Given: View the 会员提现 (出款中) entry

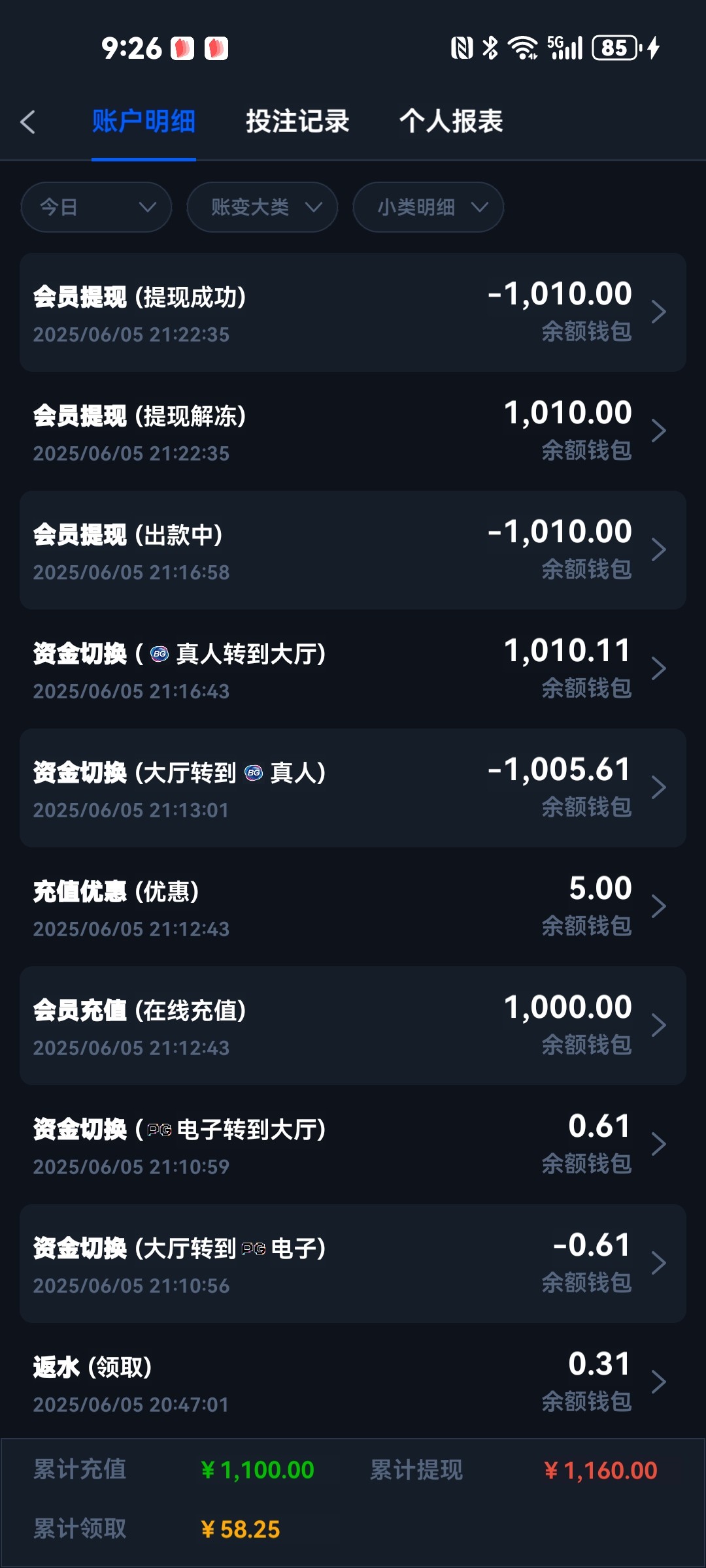Looking at the screenshot, I should (353, 550).
